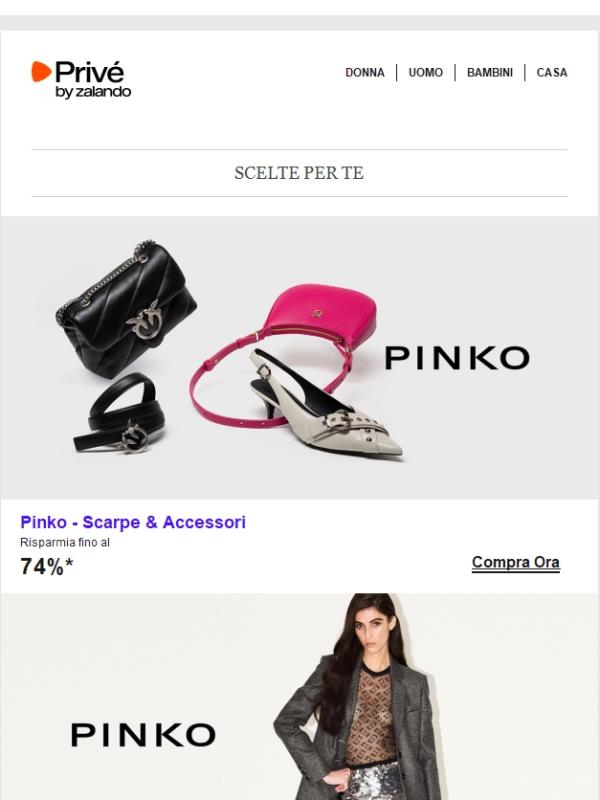Tap Compra Ora for Pinko accessories
Screen dimensions: 600x800
[x=515, y=563]
